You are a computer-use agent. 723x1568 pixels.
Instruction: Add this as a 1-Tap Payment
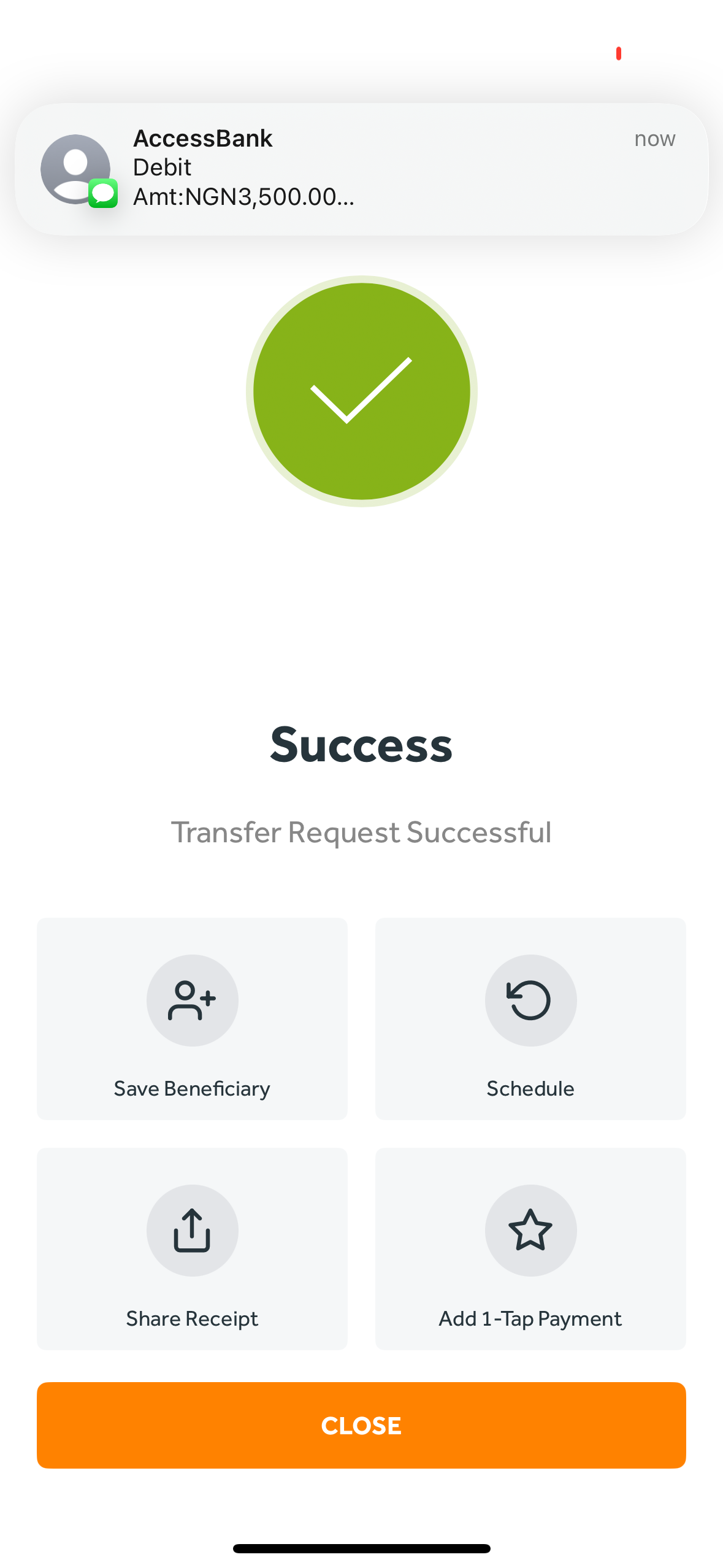coord(530,1248)
